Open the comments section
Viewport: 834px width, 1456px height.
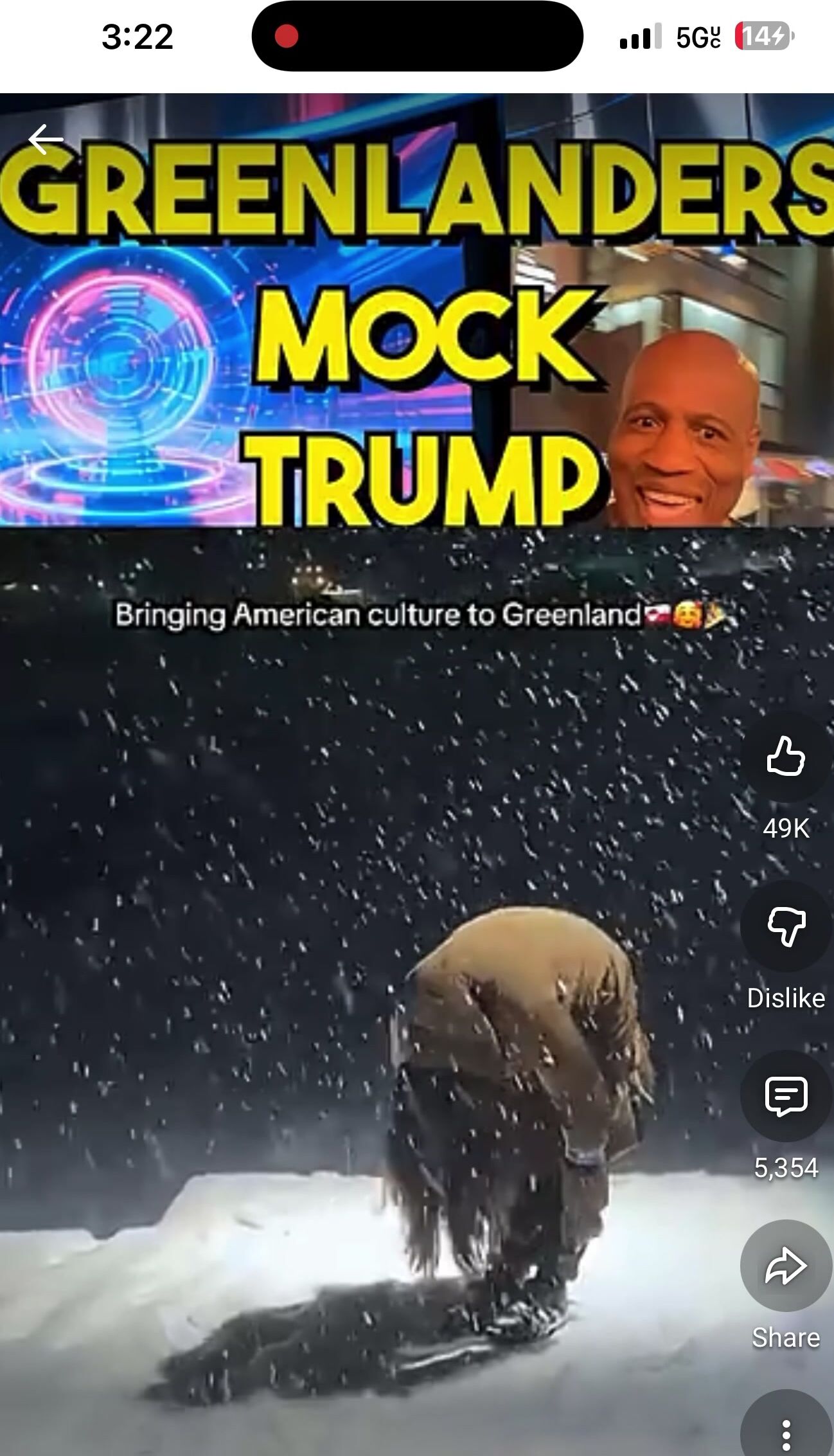[x=785, y=1095]
